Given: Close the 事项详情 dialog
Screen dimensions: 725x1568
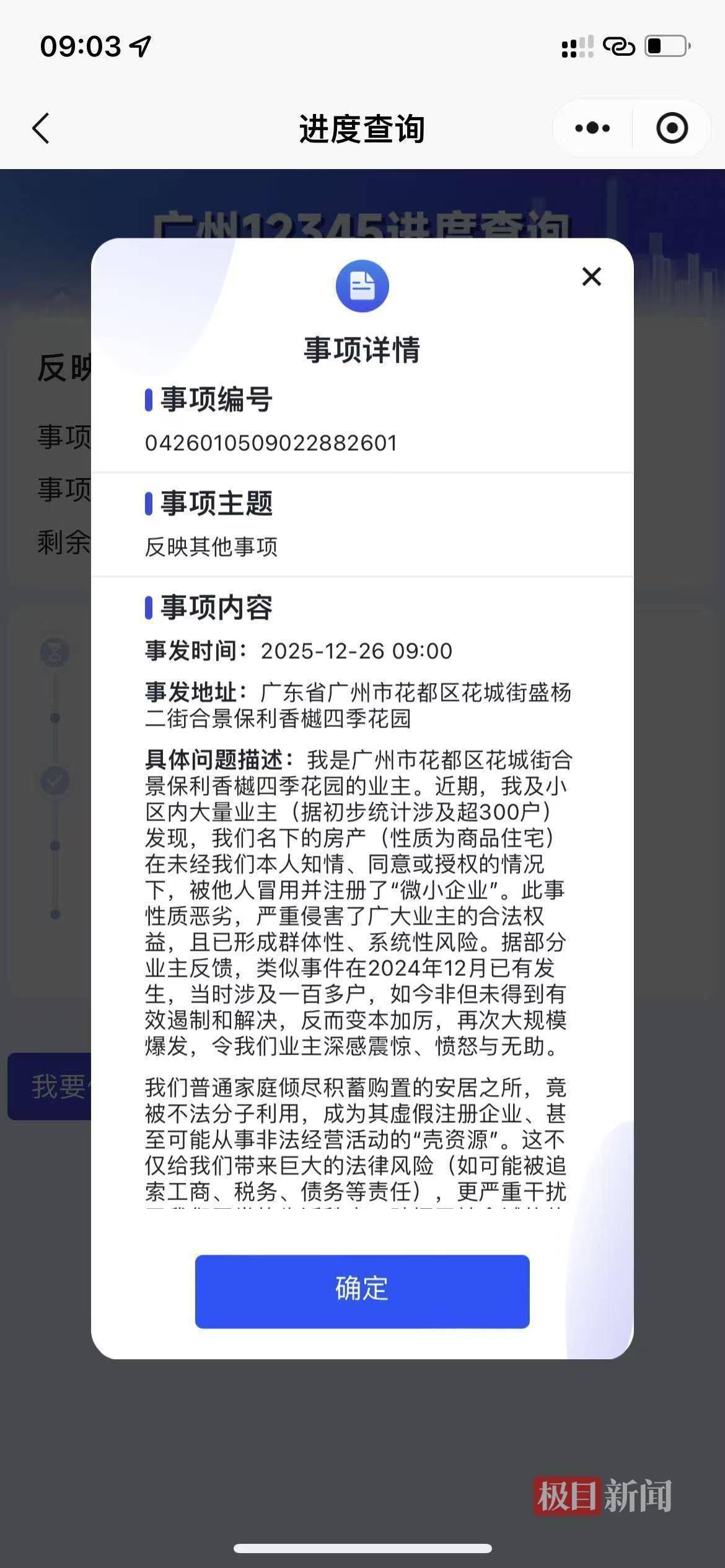Looking at the screenshot, I should (592, 276).
